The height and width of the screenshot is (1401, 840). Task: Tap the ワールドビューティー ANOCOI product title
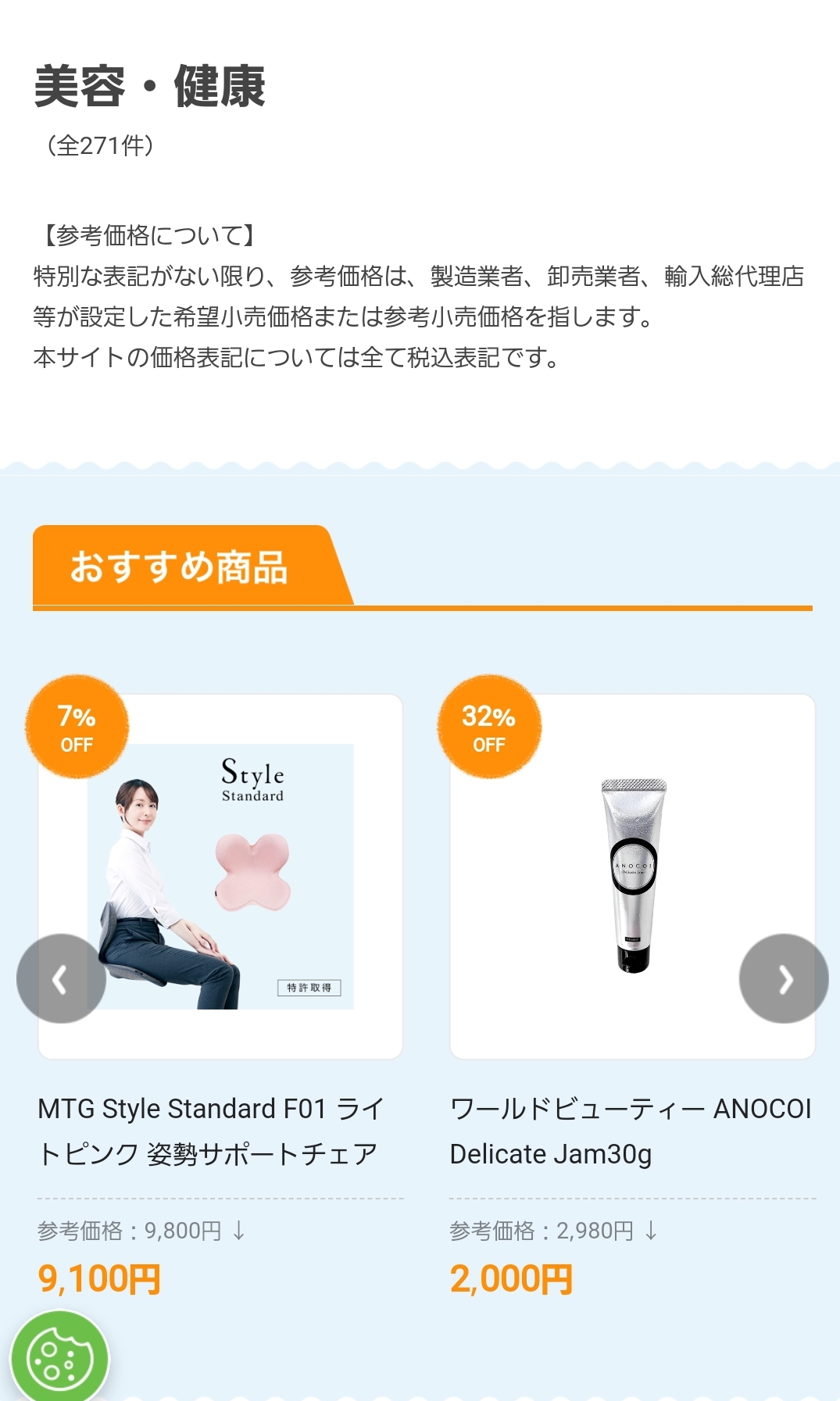click(630, 1131)
